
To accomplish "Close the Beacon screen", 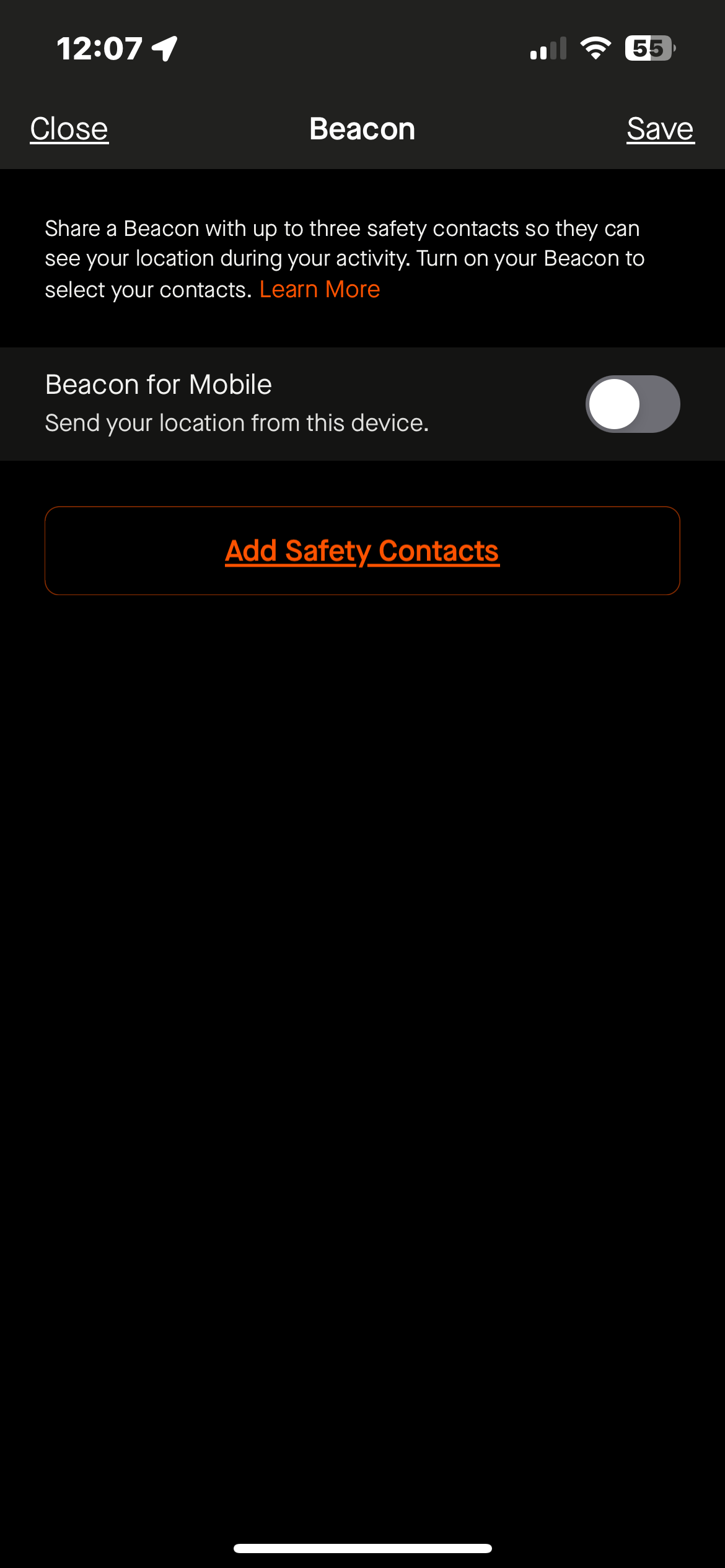I will [x=69, y=129].
